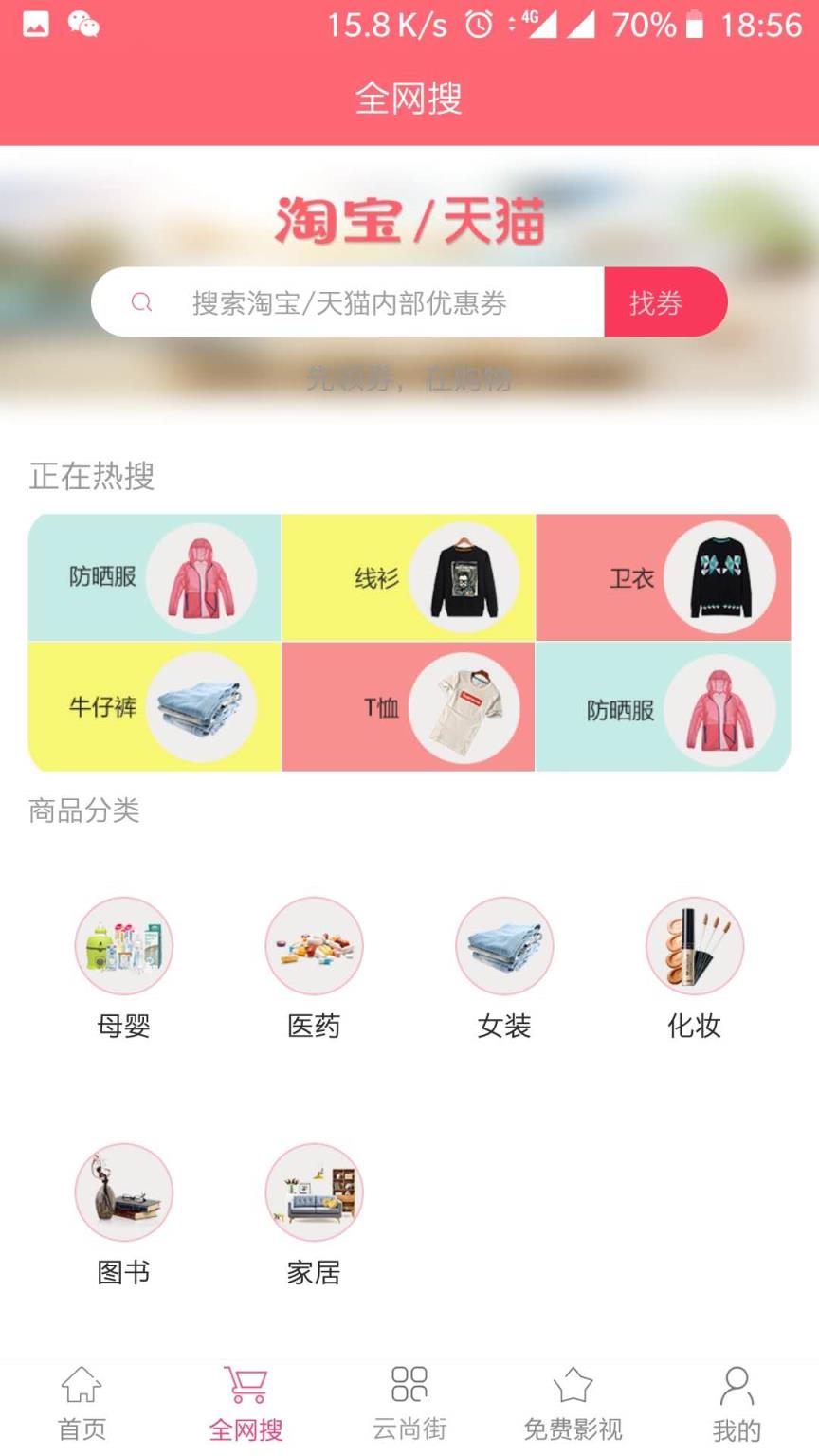Viewport: 819px width, 1456px height.
Task: Click the magnifier icon in the search bar
Action: tap(142, 301)
